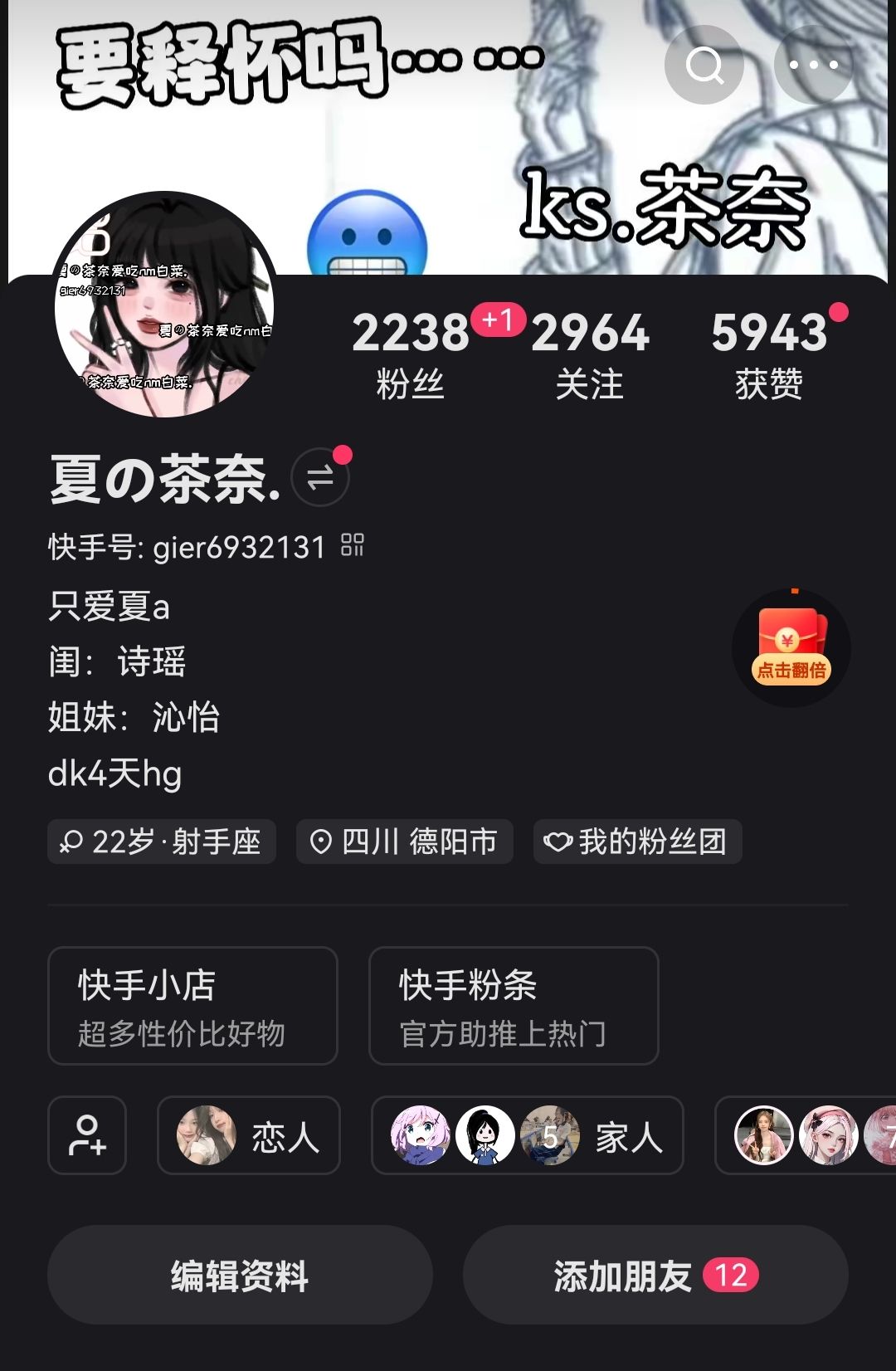This screenshot has width=896, height=1371.
Task: Open the 快手小店 shop card
Action: tap(192, 1006)
